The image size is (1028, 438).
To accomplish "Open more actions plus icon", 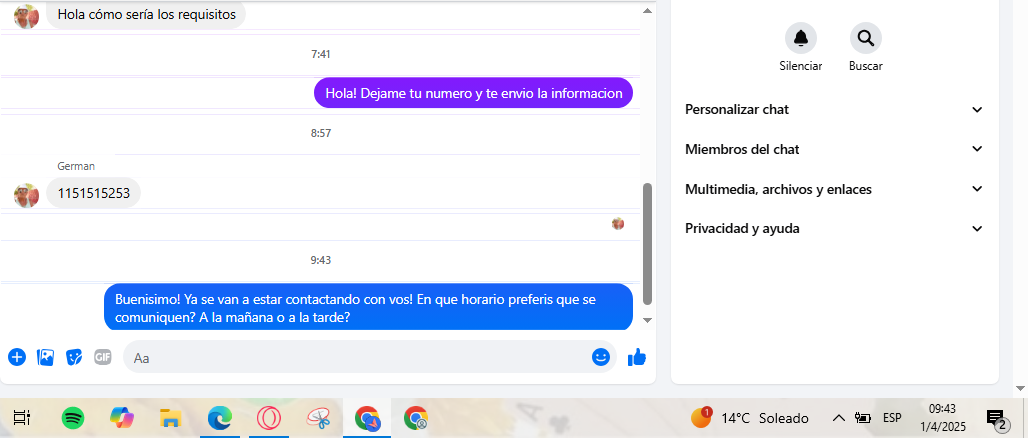I will pos(17,357).
